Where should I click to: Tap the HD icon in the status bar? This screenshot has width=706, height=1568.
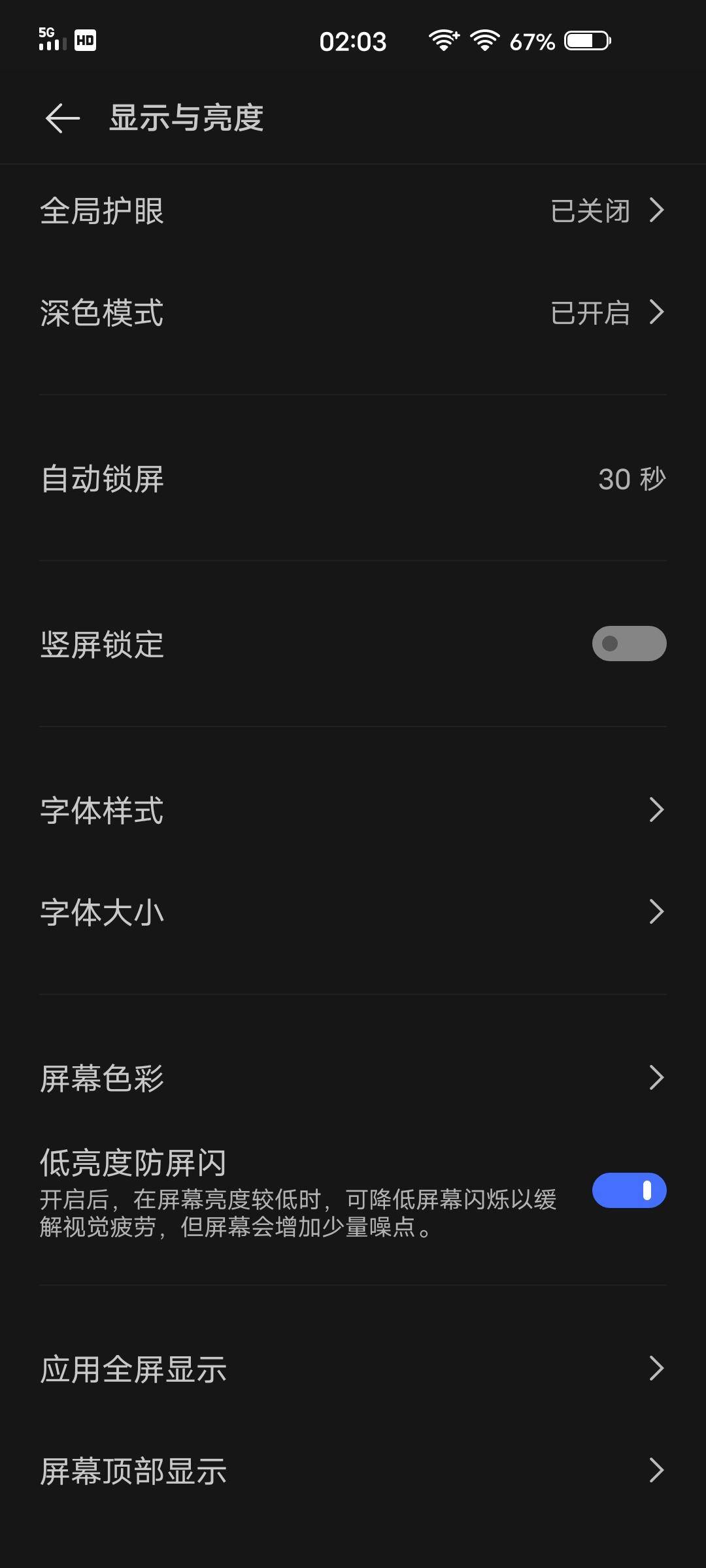coord(85,41)
